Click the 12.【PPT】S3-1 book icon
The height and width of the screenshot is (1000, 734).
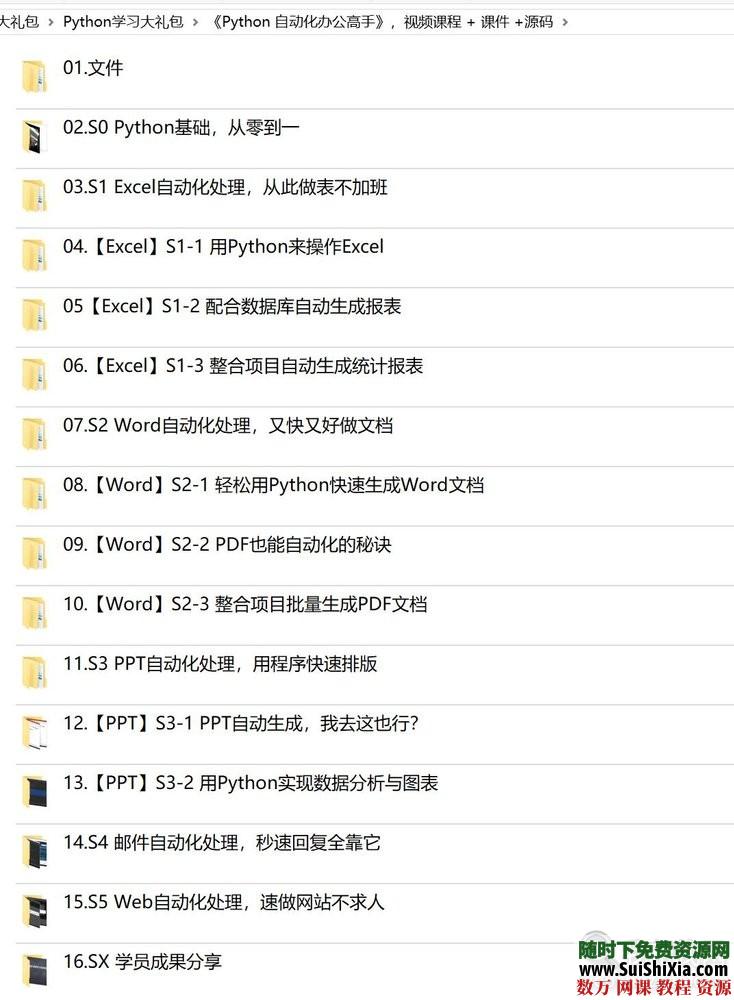point(33,731)
